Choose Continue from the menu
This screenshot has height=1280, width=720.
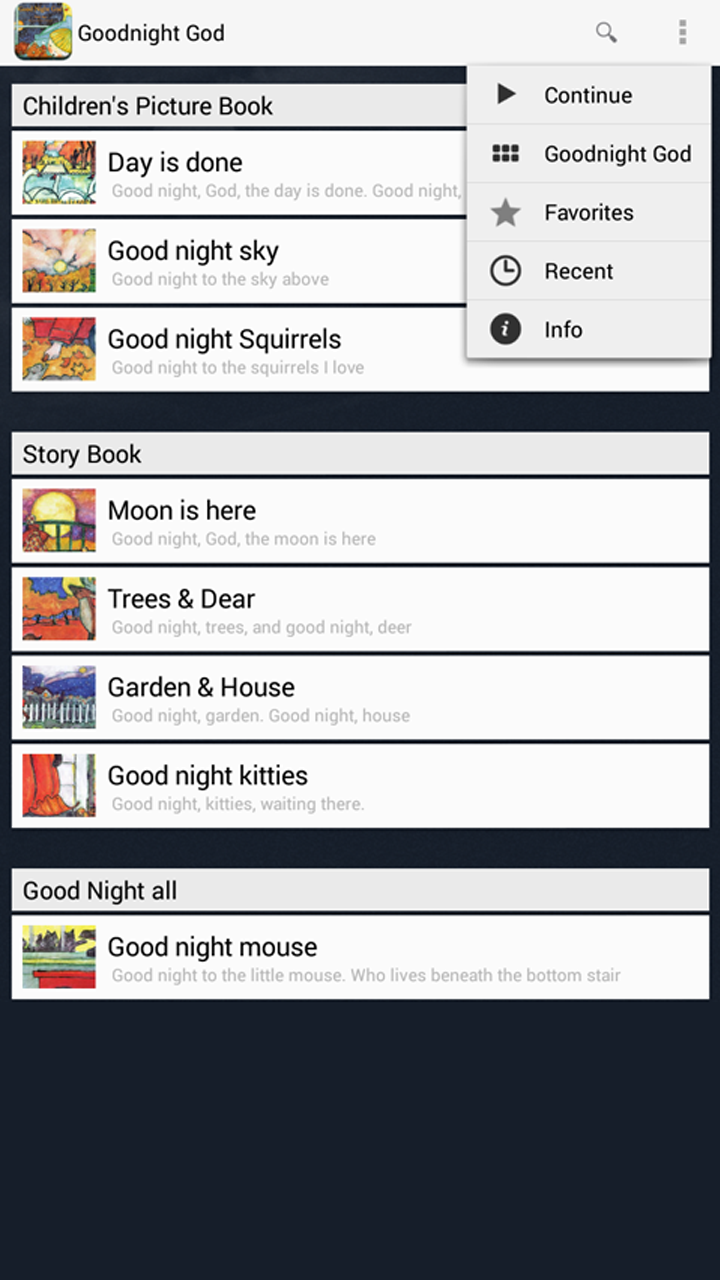point(588,95)
